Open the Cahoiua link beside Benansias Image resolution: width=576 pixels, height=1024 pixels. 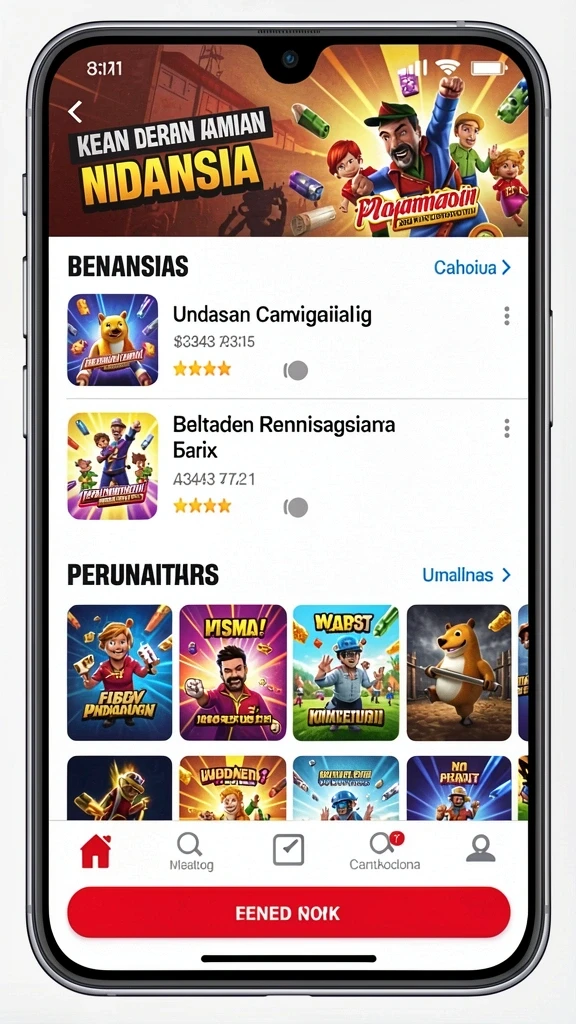point(473,266)
